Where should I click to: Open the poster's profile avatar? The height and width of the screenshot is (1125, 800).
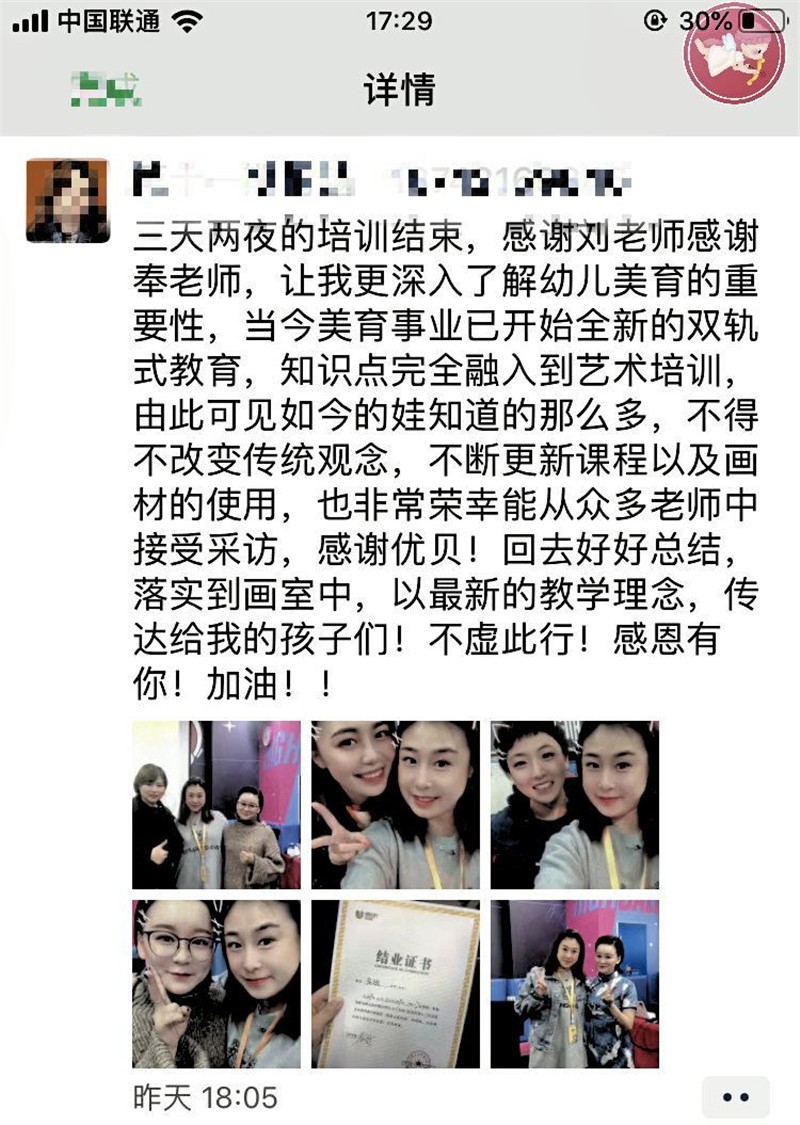(x=67, y=200)
